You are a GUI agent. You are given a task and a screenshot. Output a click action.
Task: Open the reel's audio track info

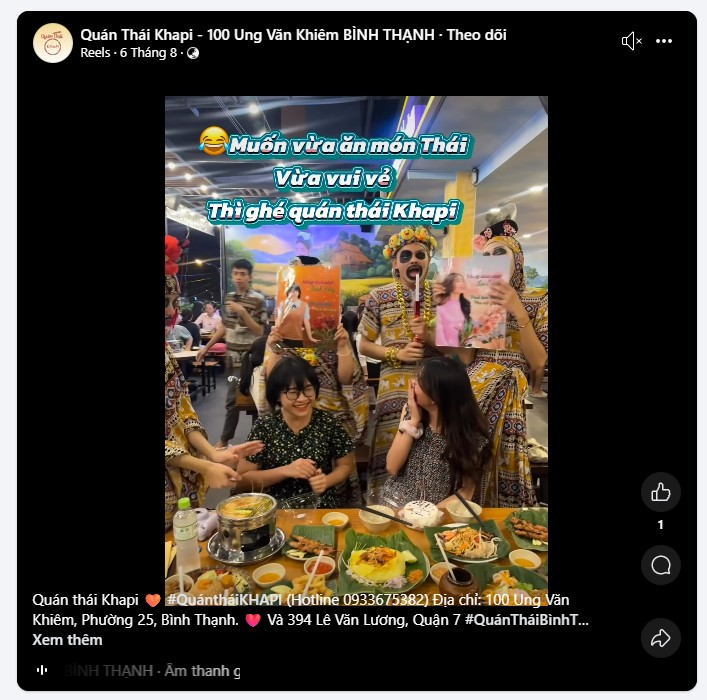click(150, 670)
